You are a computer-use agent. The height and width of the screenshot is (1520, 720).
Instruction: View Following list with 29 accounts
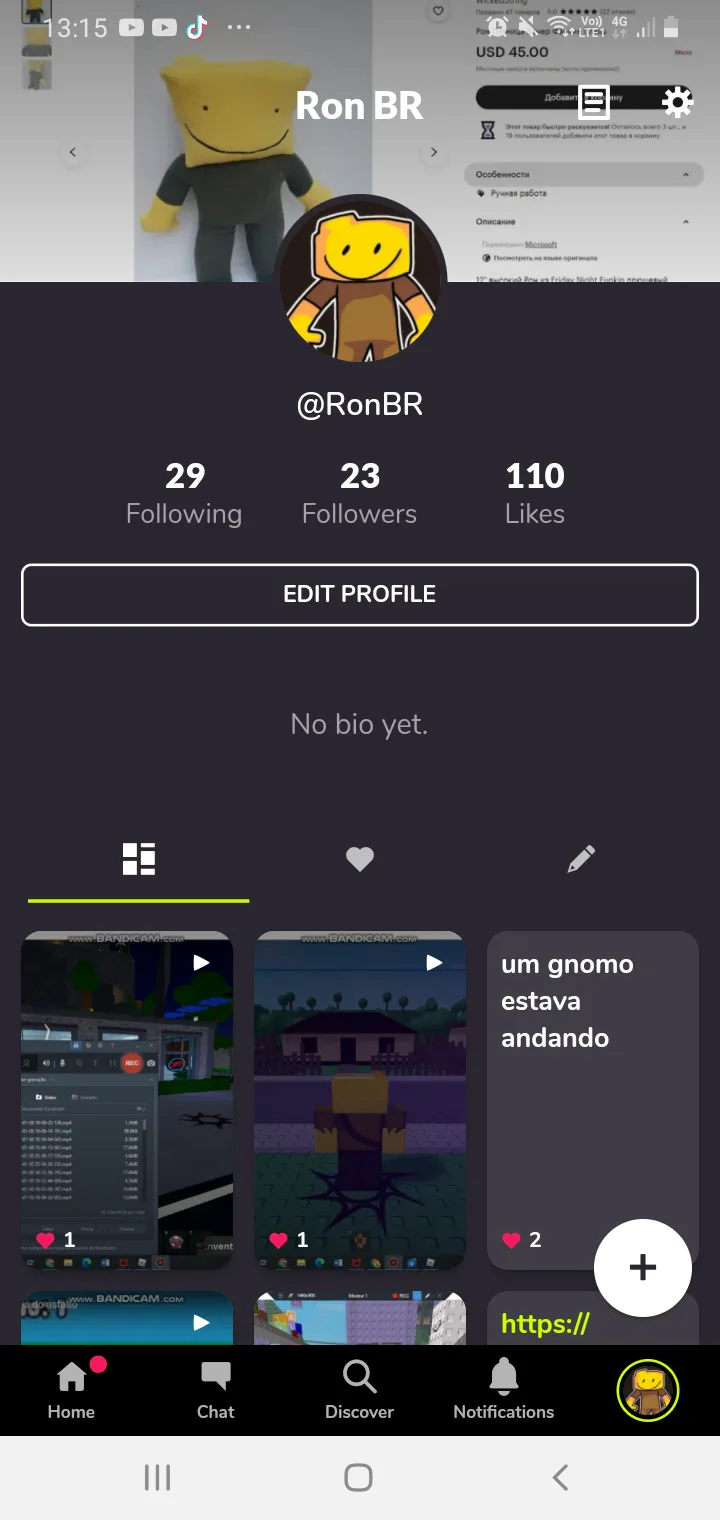point(184,493)
